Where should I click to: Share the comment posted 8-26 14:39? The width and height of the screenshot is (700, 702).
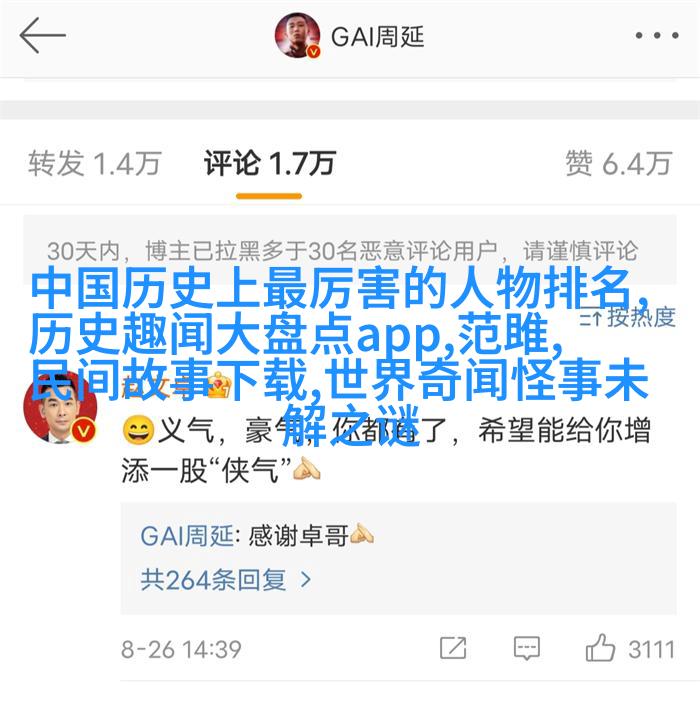tap(452, 648)
